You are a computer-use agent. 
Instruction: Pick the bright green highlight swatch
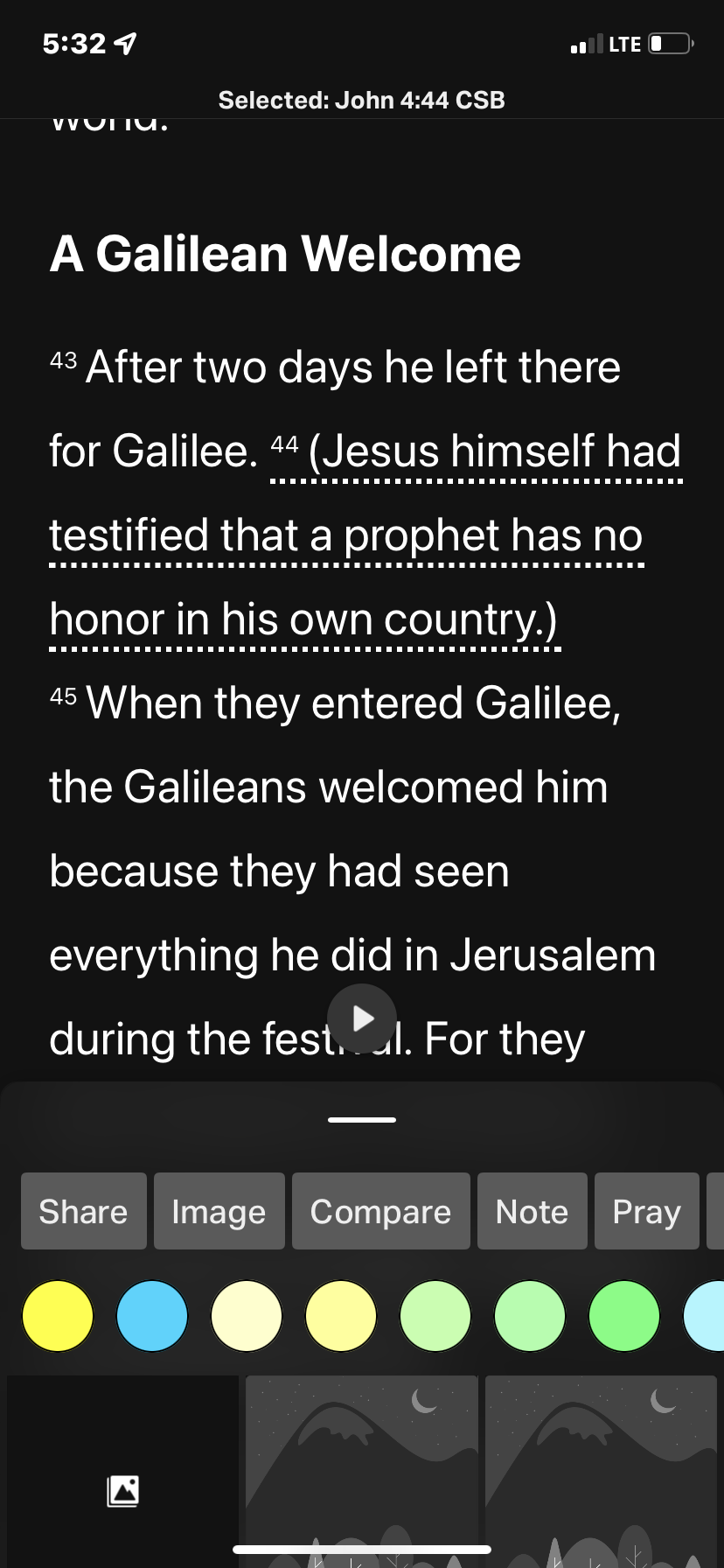pyautogui.click(x=624, y=1316)
